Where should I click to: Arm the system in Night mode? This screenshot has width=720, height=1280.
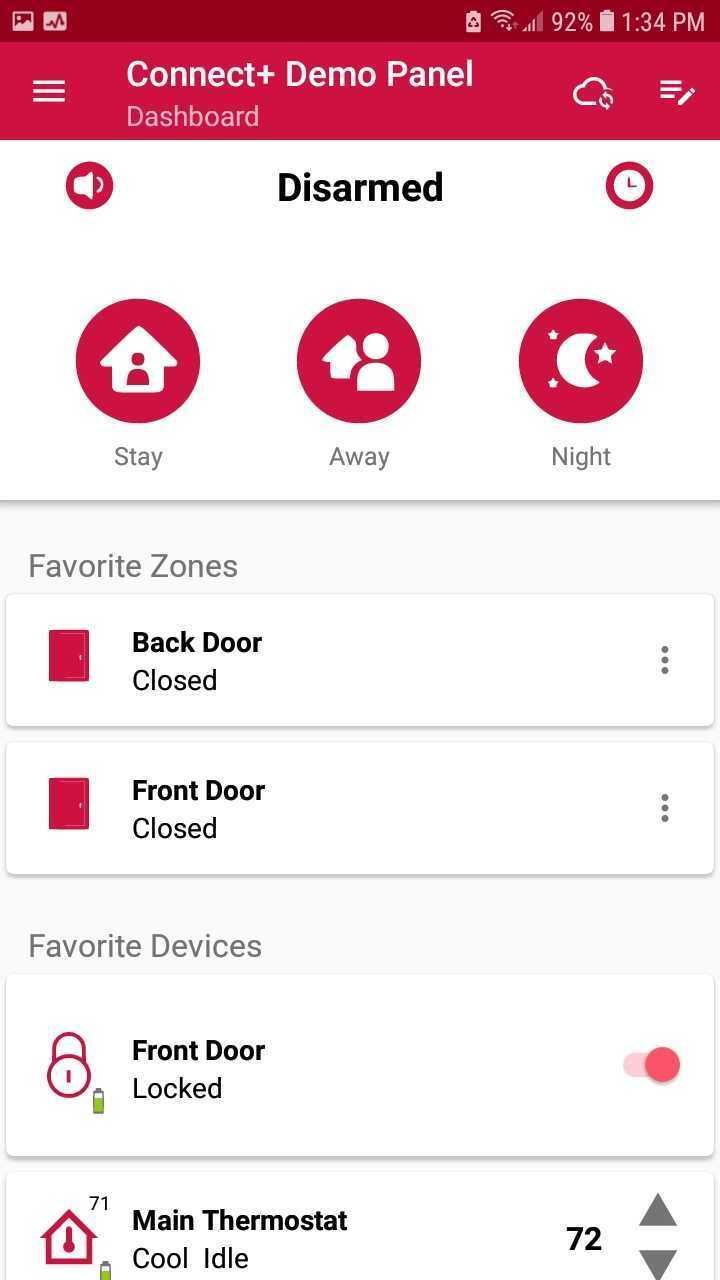581,361
